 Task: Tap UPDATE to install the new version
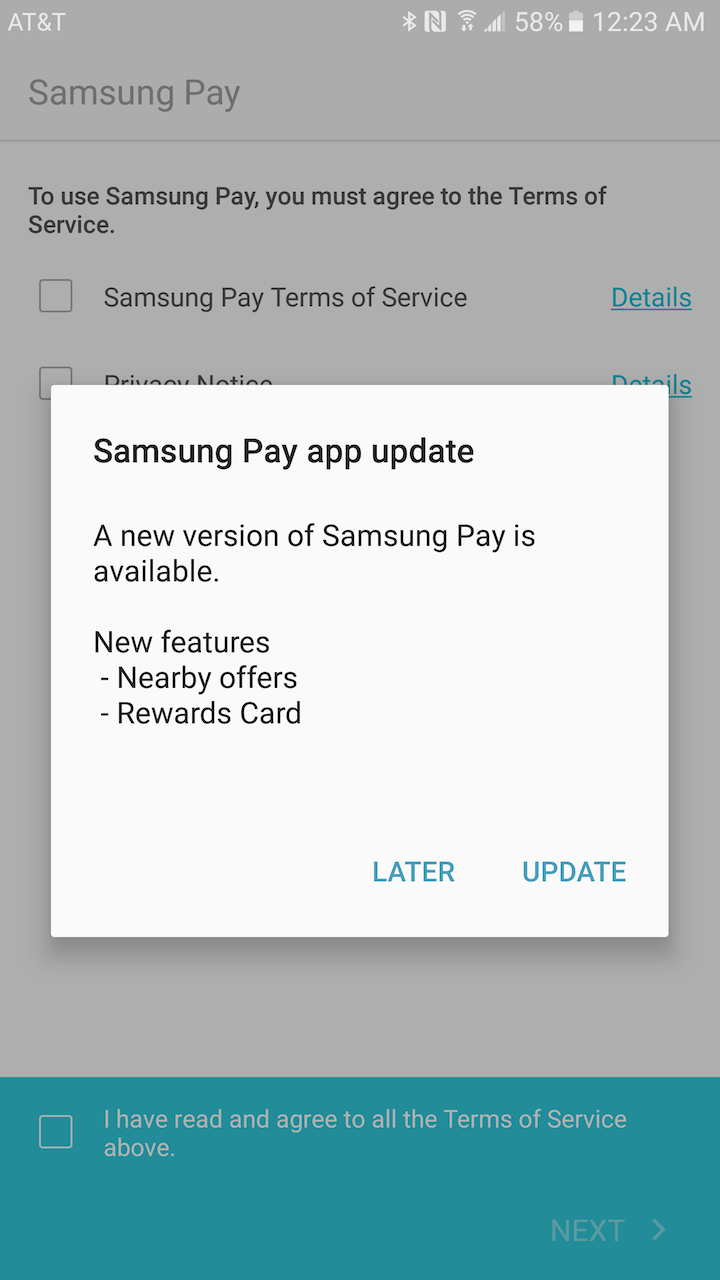(x=574, y=871)
